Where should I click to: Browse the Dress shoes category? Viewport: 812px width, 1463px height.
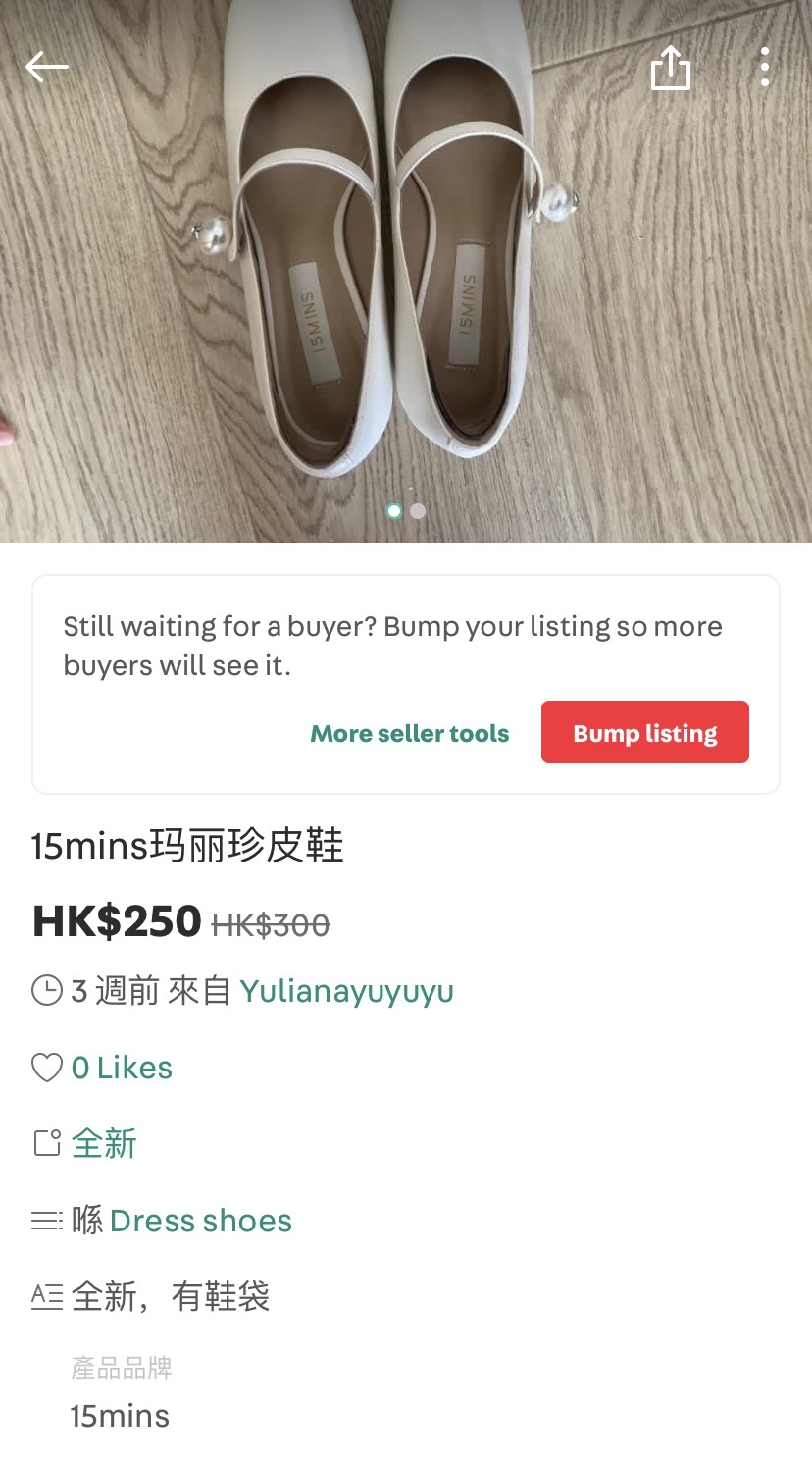(201, 1220)
